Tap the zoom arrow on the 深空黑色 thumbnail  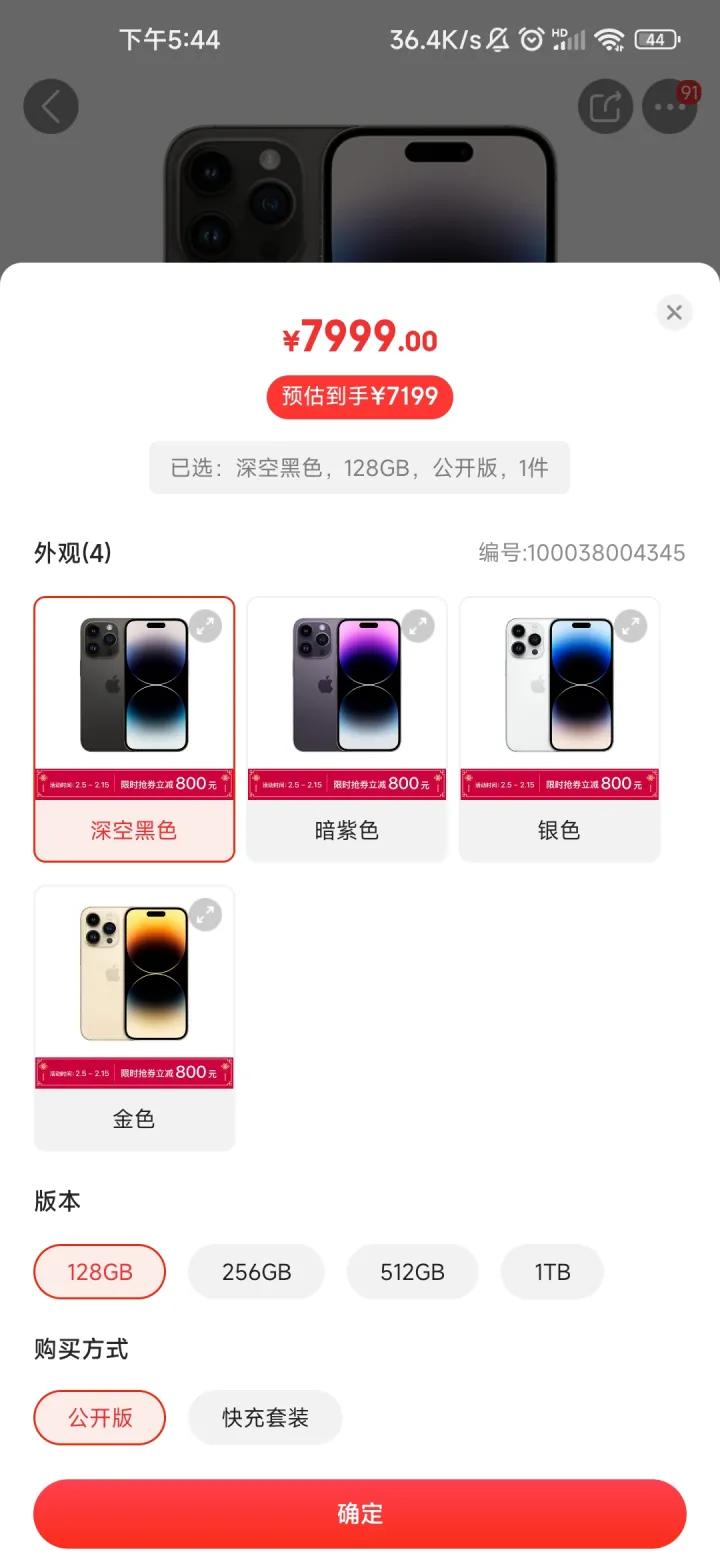click(206, 627)
